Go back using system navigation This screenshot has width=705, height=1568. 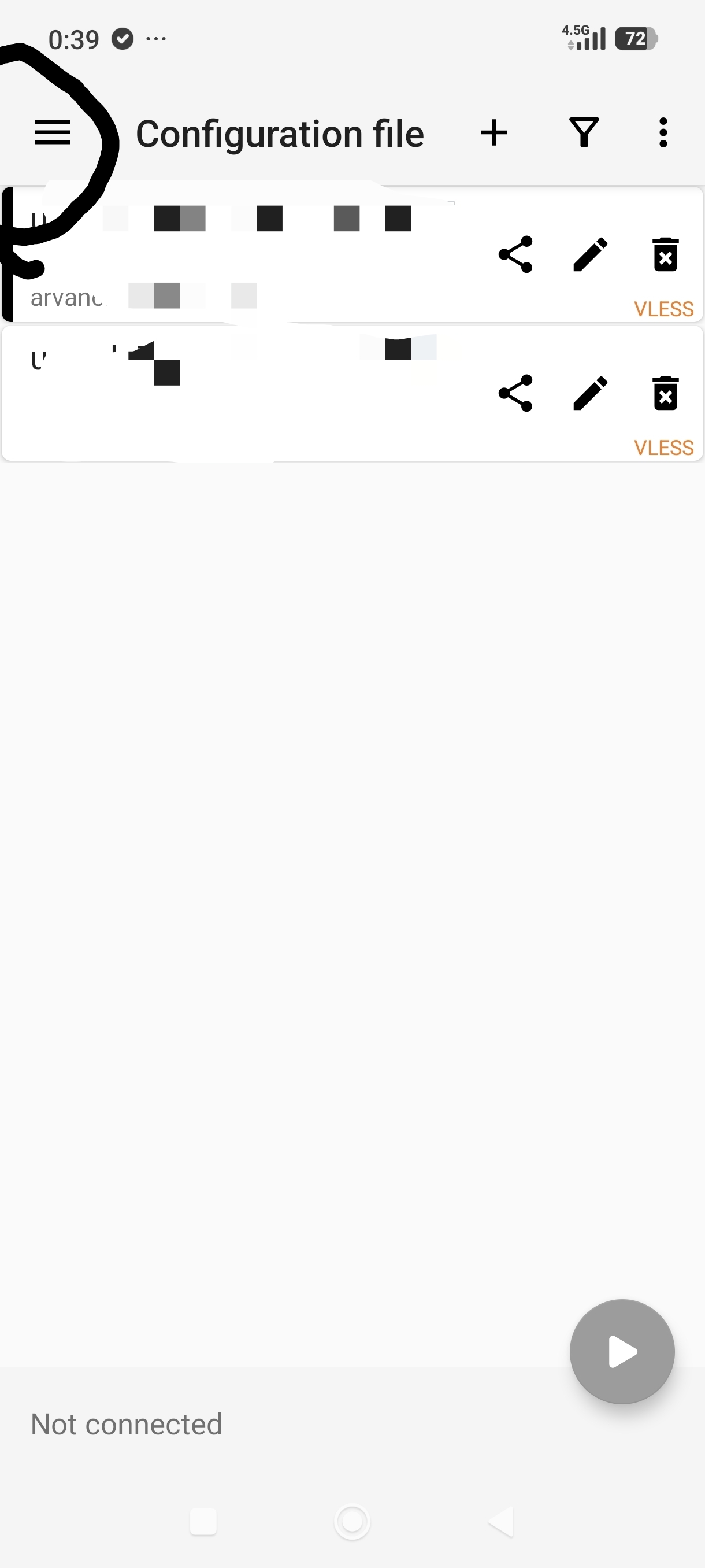pos(501,1522)
